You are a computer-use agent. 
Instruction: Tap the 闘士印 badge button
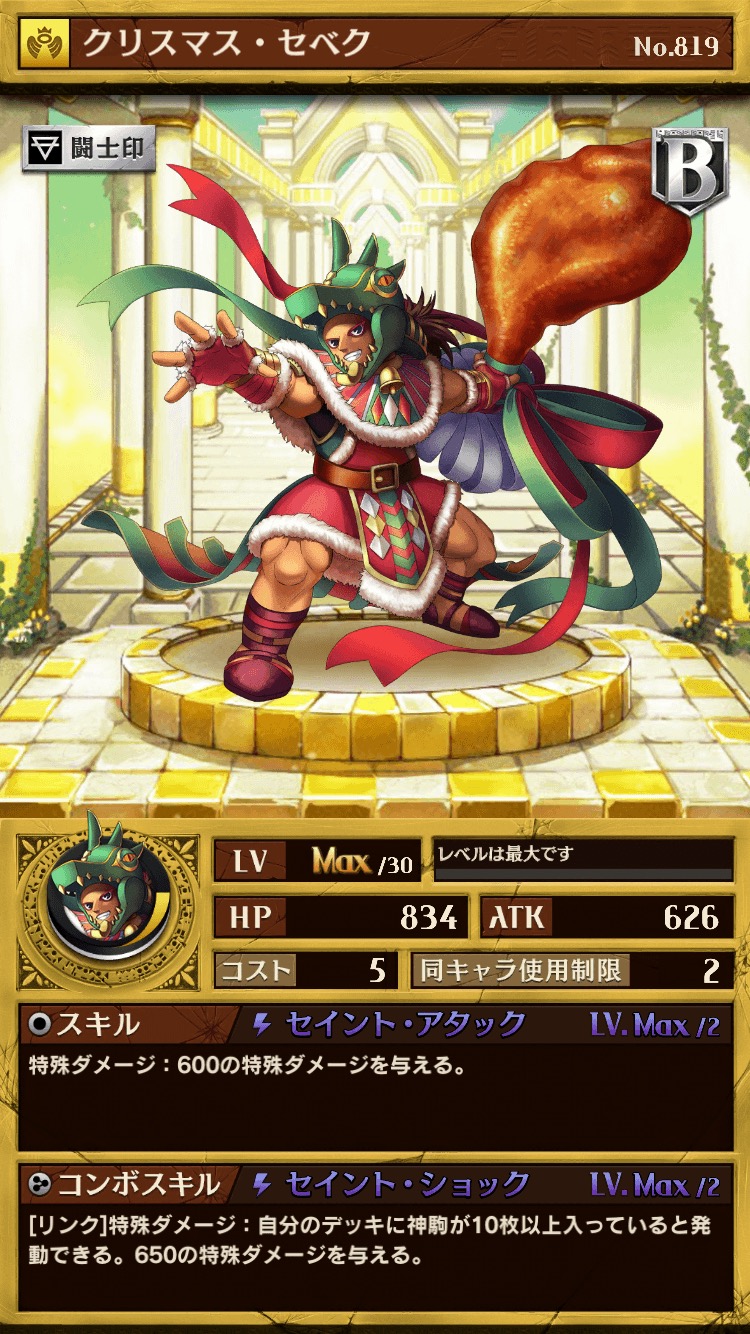coord(88,149)
